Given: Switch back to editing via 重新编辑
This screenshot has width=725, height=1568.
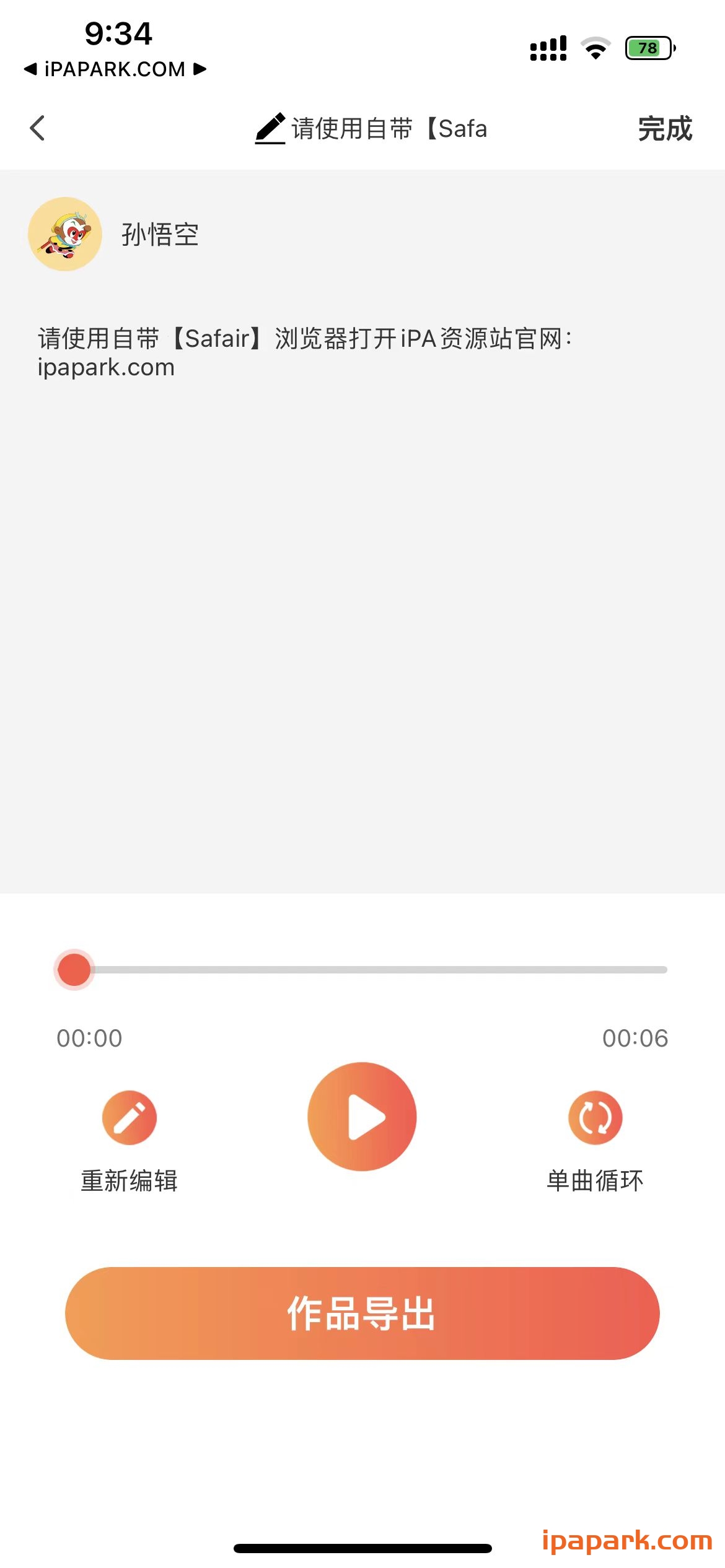Looking at the screenshot, I should pos(128,1117).
